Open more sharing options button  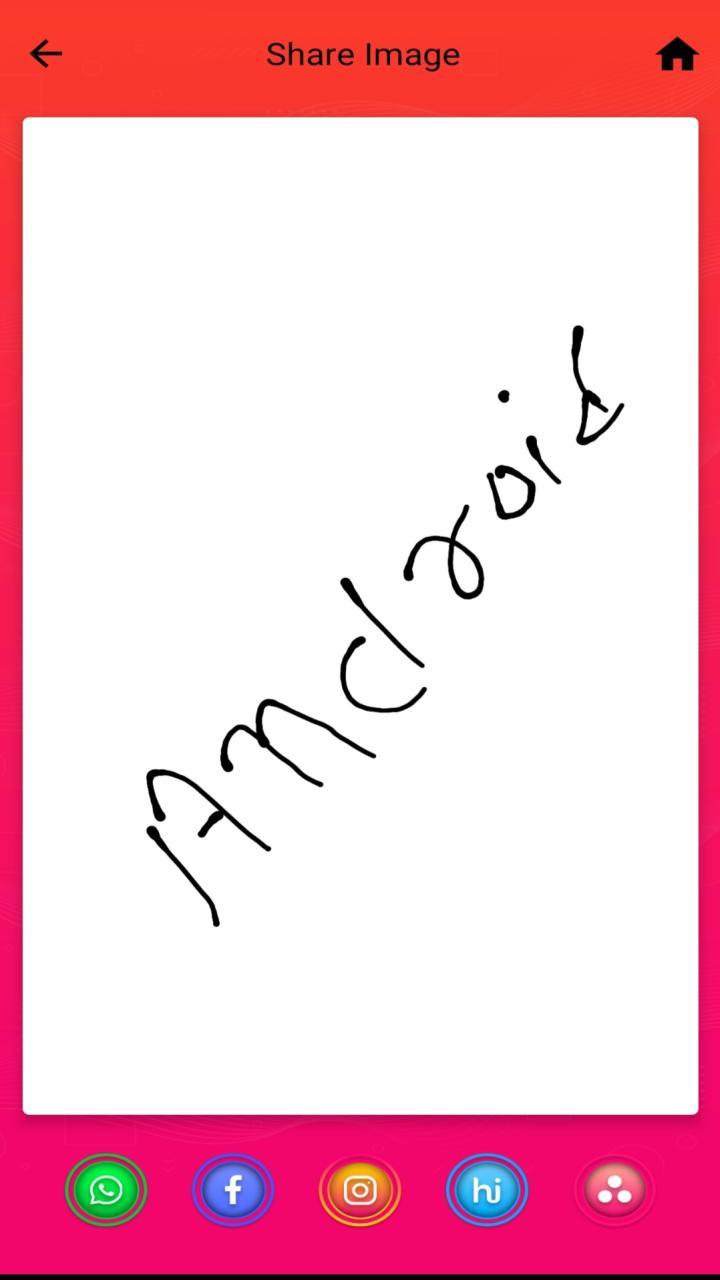tap(614, 1190)
